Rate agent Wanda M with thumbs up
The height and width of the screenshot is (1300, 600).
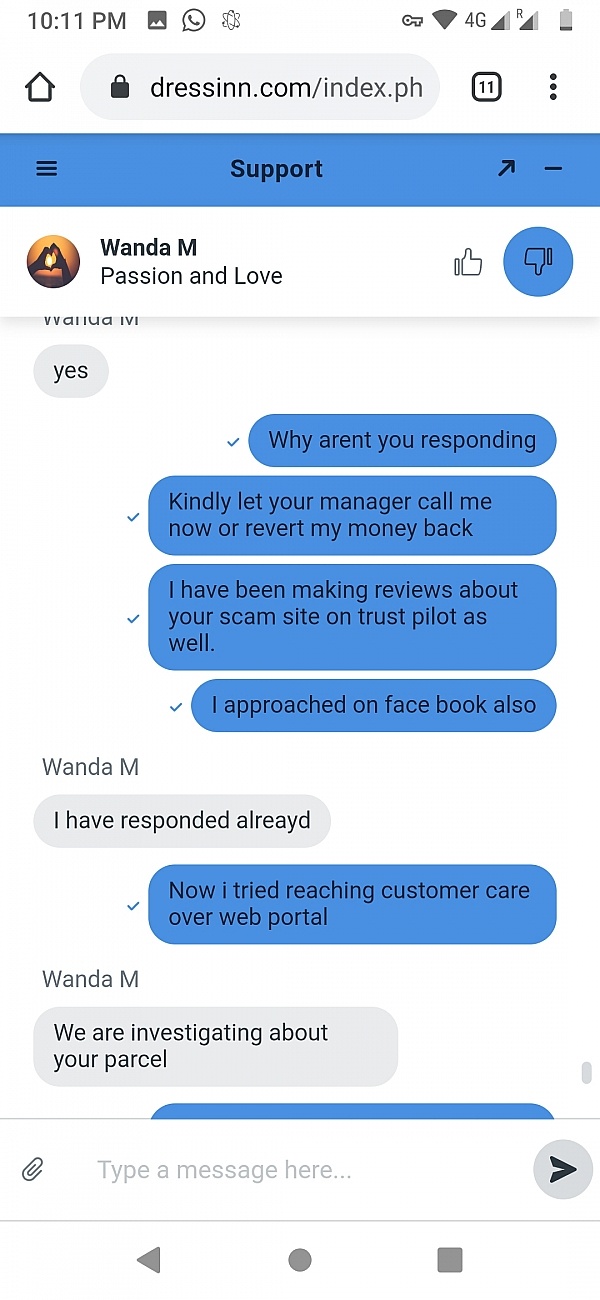[x=468, y=263]
